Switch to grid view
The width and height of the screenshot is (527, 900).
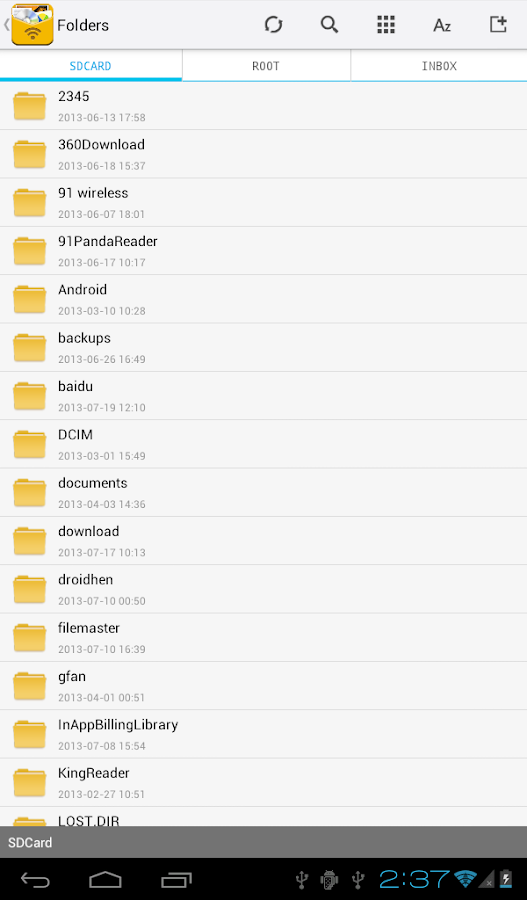(x=385, y=25)
